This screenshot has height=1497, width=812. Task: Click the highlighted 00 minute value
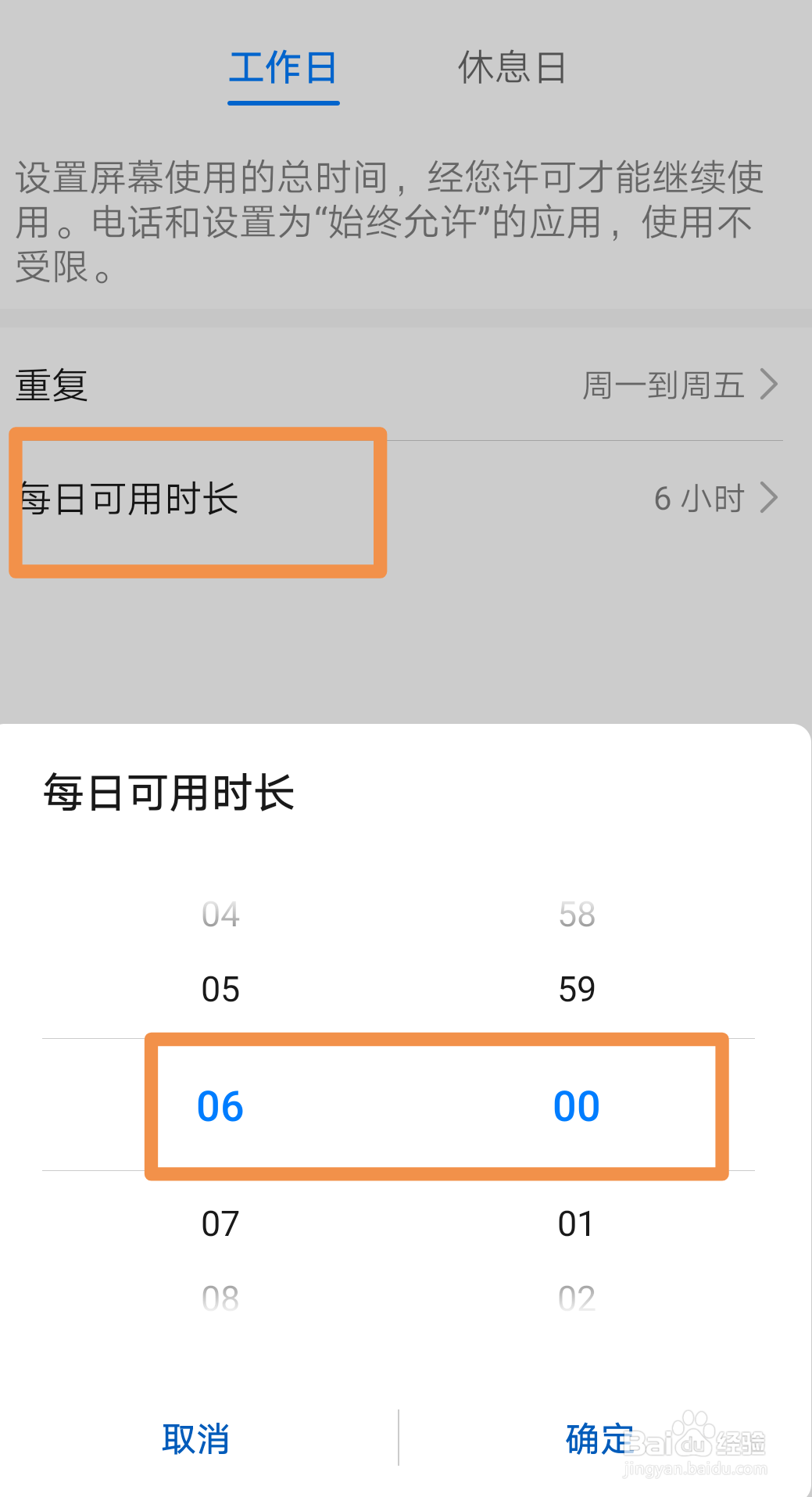(576, 1105)
